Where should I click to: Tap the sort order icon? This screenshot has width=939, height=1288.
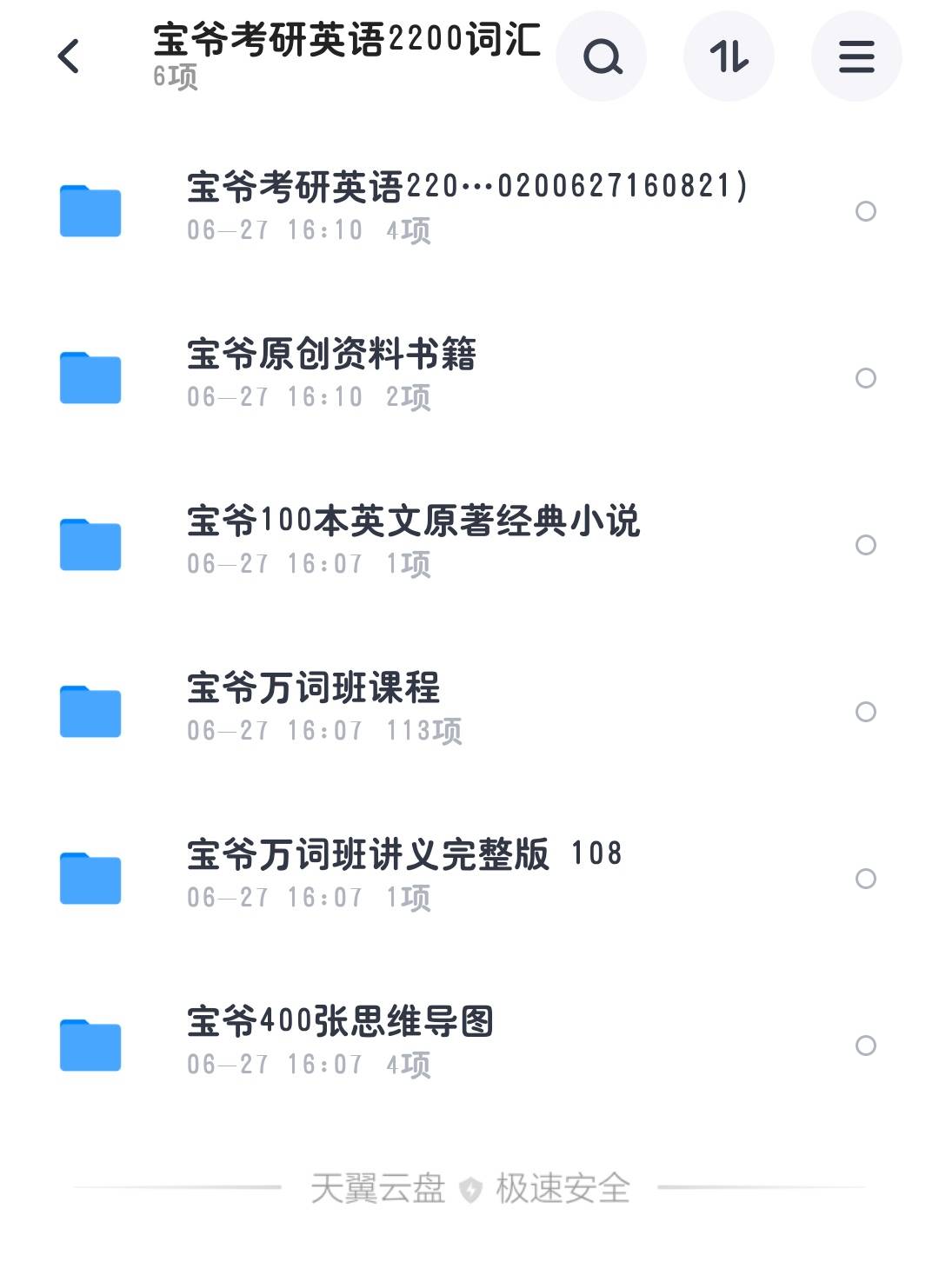(x=729, y=56)
